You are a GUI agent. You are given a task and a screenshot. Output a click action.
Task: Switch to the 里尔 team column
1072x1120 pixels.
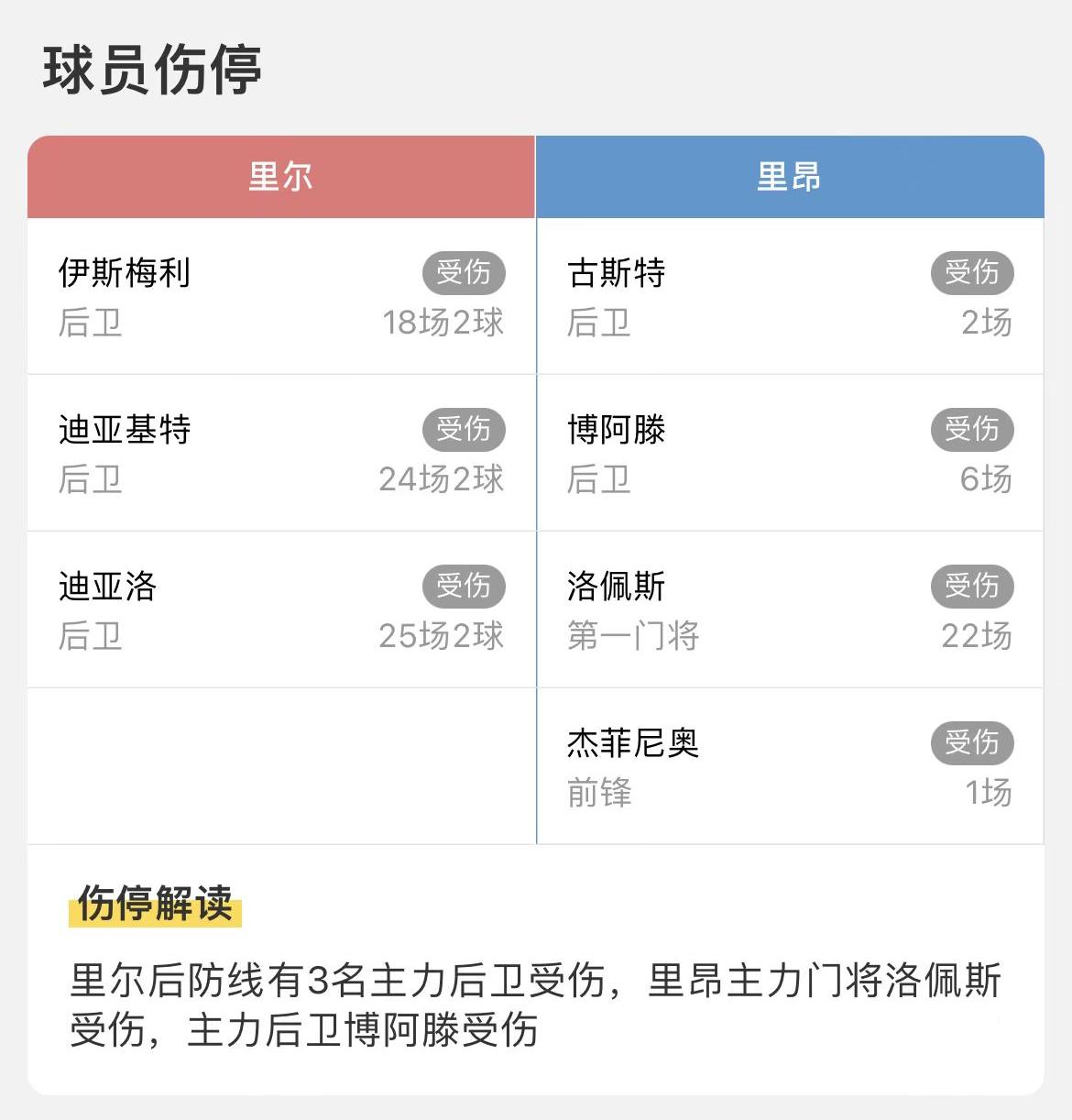tap(279, 175)
